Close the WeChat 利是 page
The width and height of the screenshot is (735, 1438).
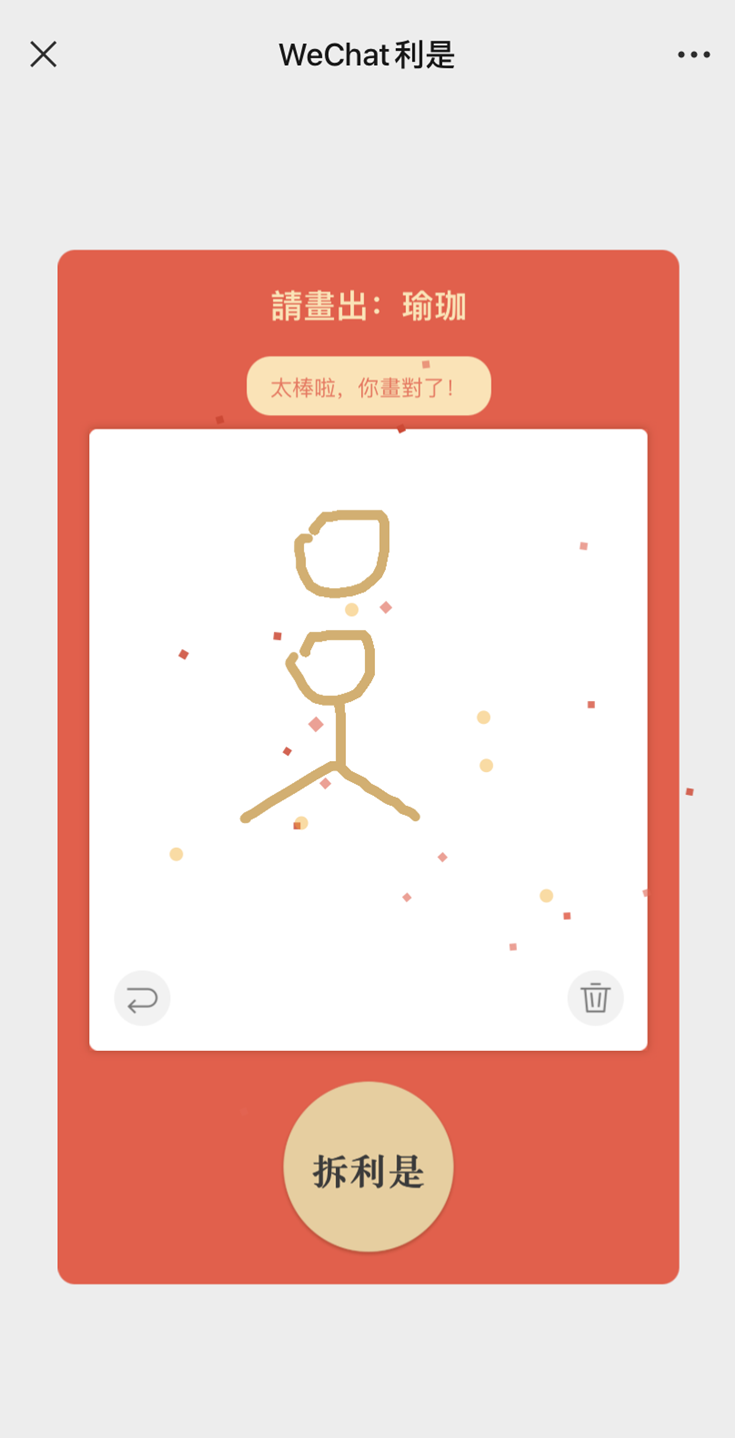click(43, 54)
